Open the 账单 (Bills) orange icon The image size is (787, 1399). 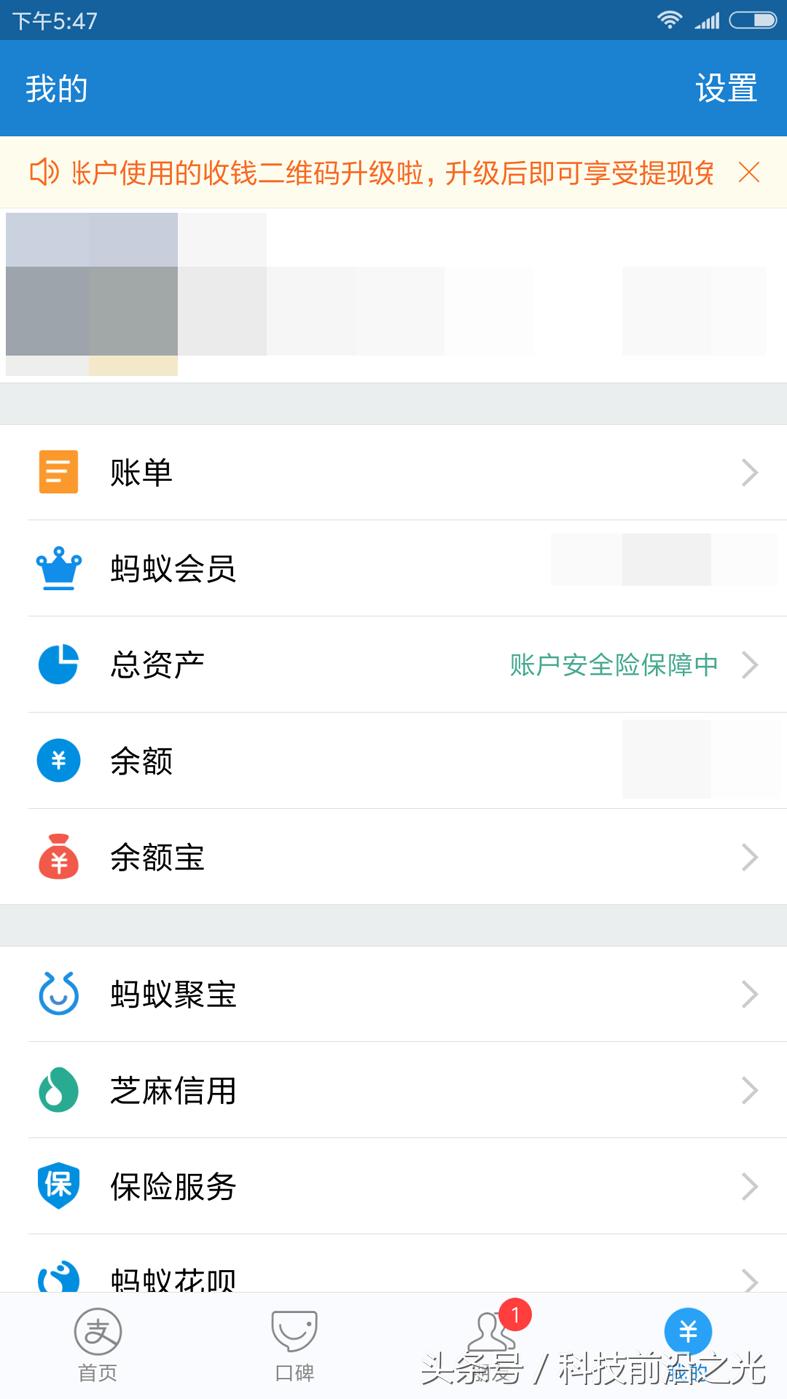[58, 472]
